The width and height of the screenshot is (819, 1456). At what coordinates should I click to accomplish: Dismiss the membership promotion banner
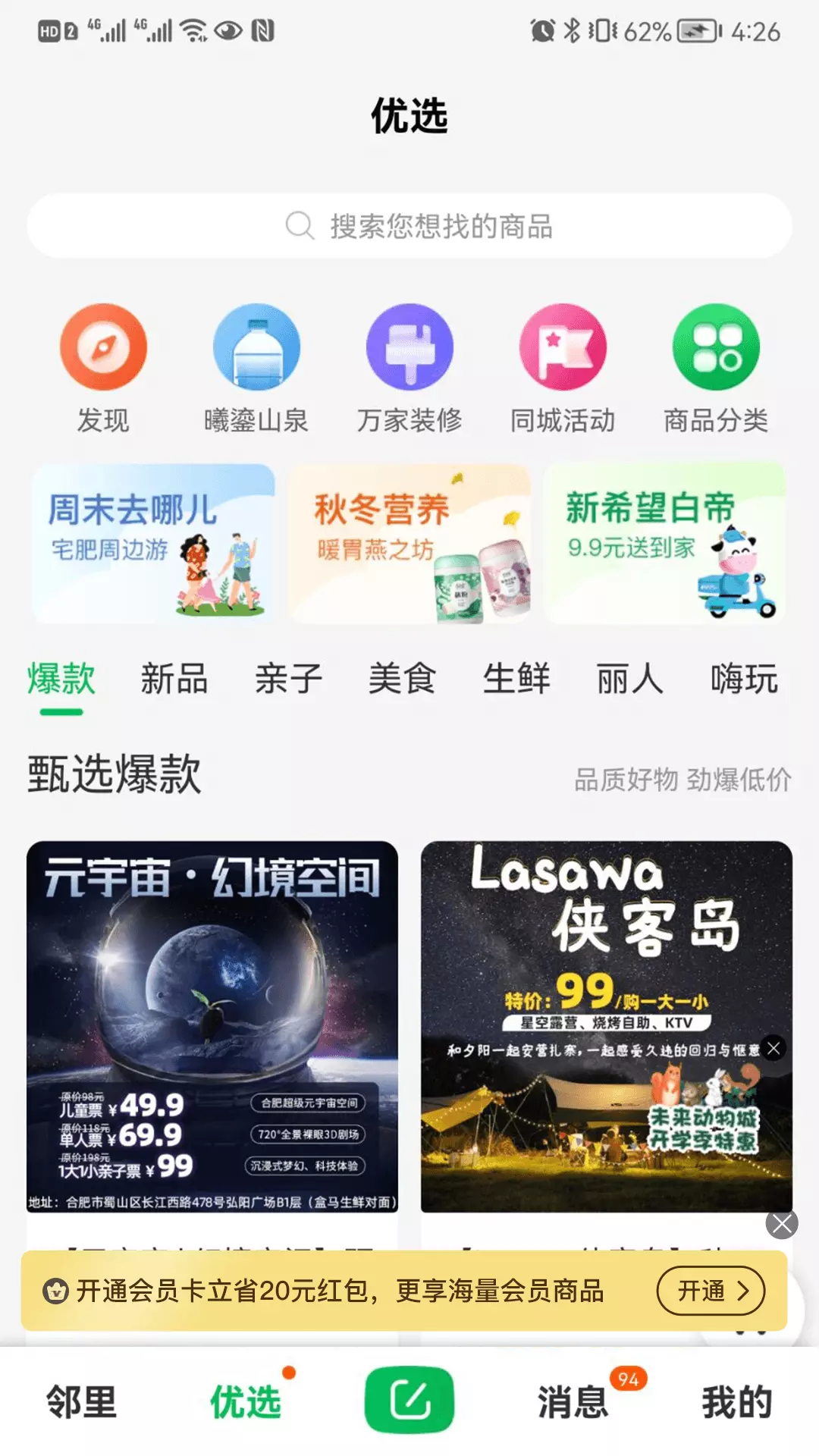click(x=782, y=1223)
